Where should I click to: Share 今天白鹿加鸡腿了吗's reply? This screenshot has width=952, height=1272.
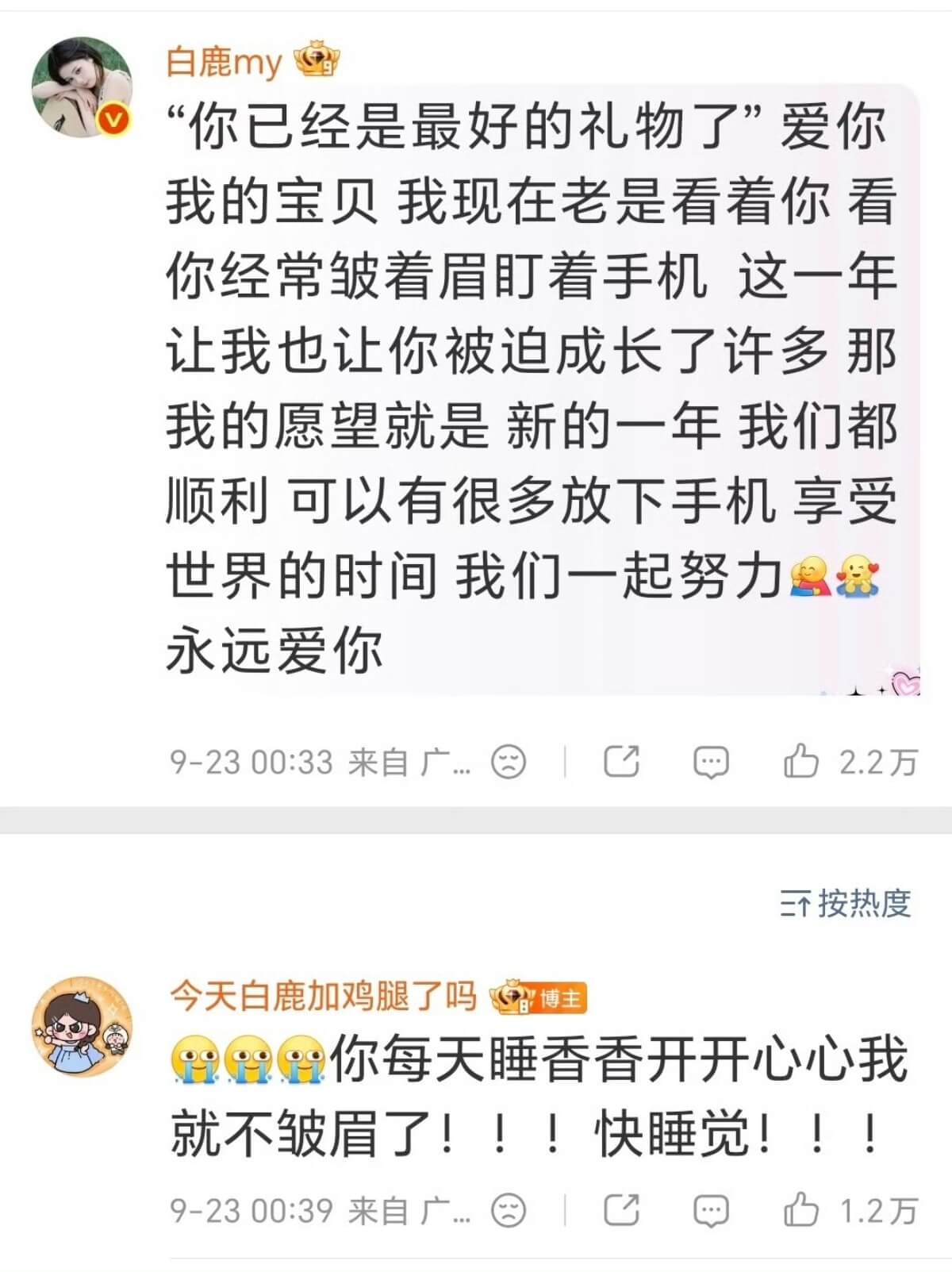(x=621, y=1210)
